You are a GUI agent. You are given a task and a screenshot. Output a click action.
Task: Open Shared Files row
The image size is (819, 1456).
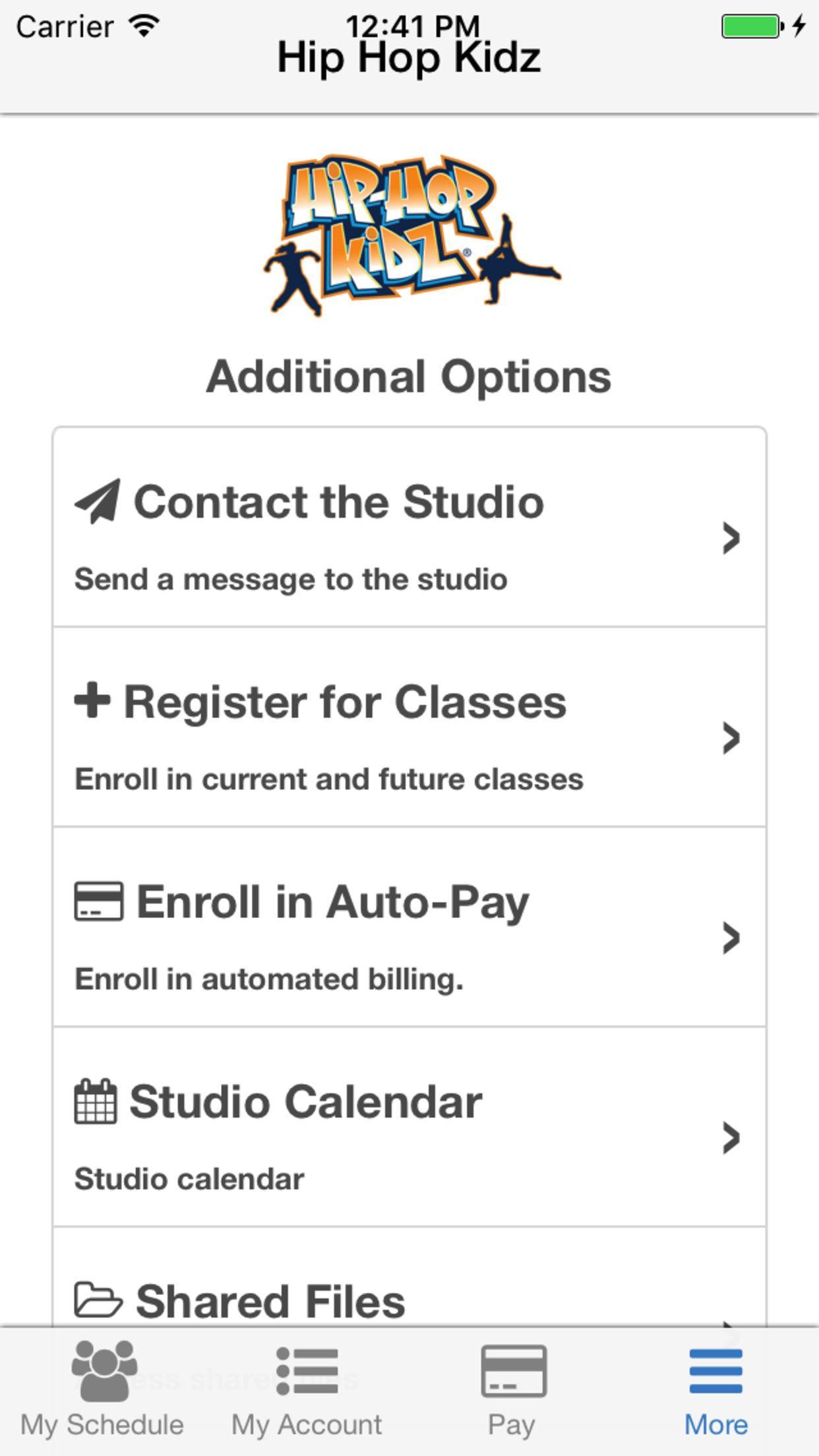pyautogui.click(x=409, y=1277)
